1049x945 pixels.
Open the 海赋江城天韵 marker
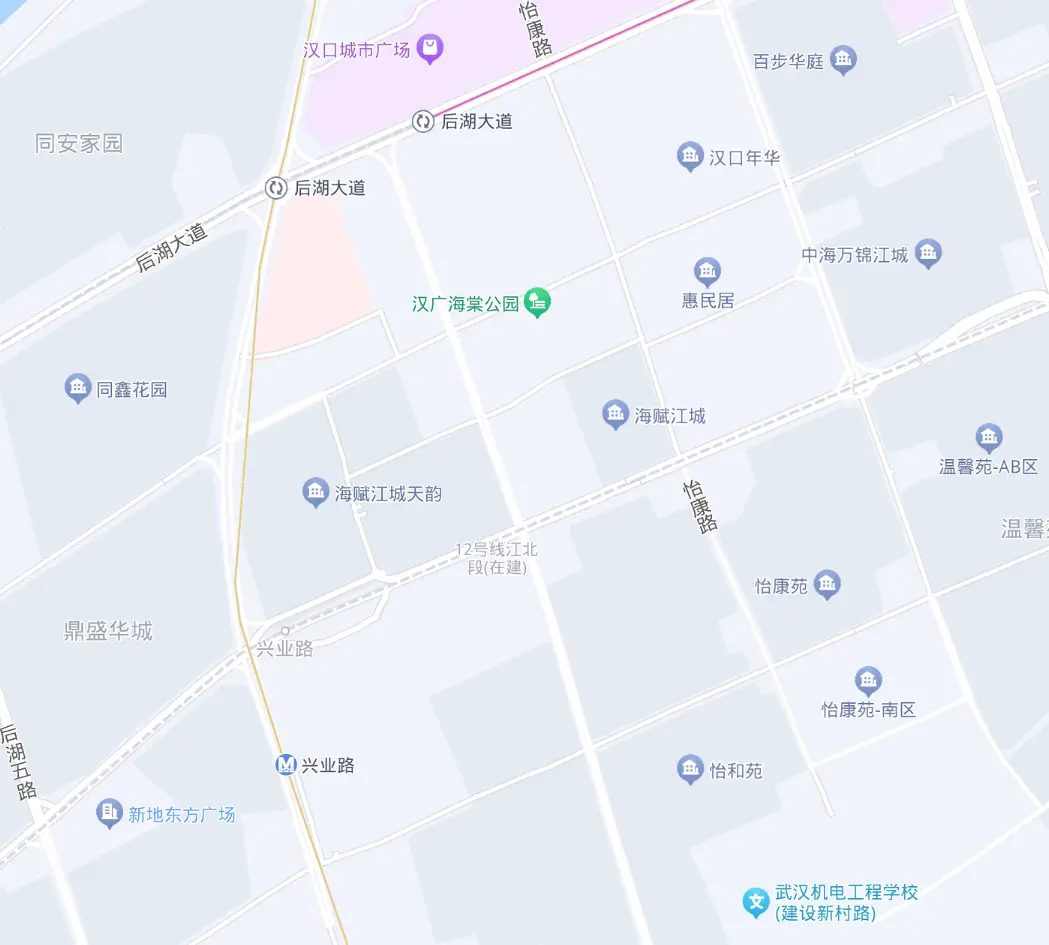coord(316,491)
